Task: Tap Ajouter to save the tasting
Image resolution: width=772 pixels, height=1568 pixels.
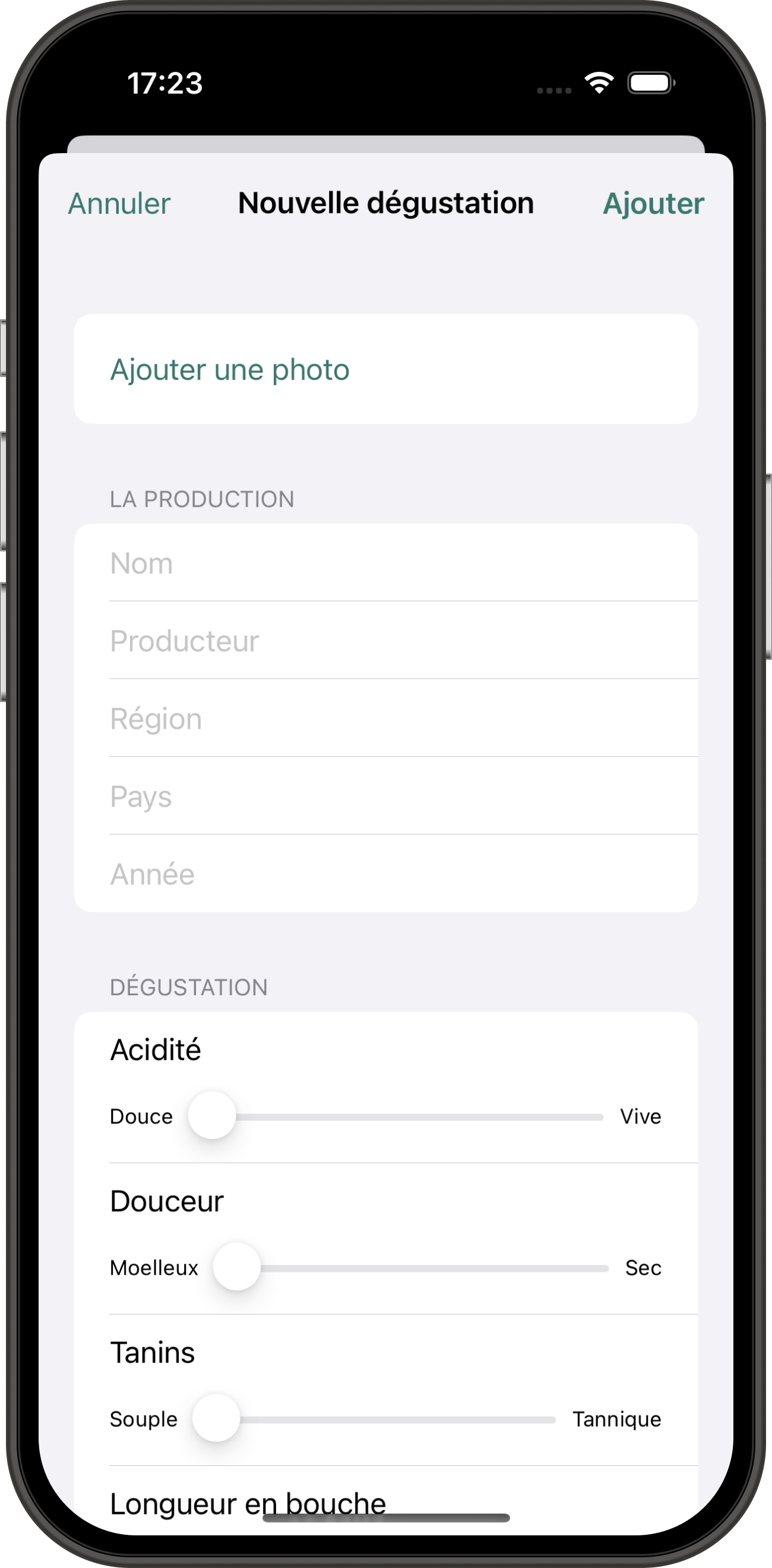Action: click(653, 204)
